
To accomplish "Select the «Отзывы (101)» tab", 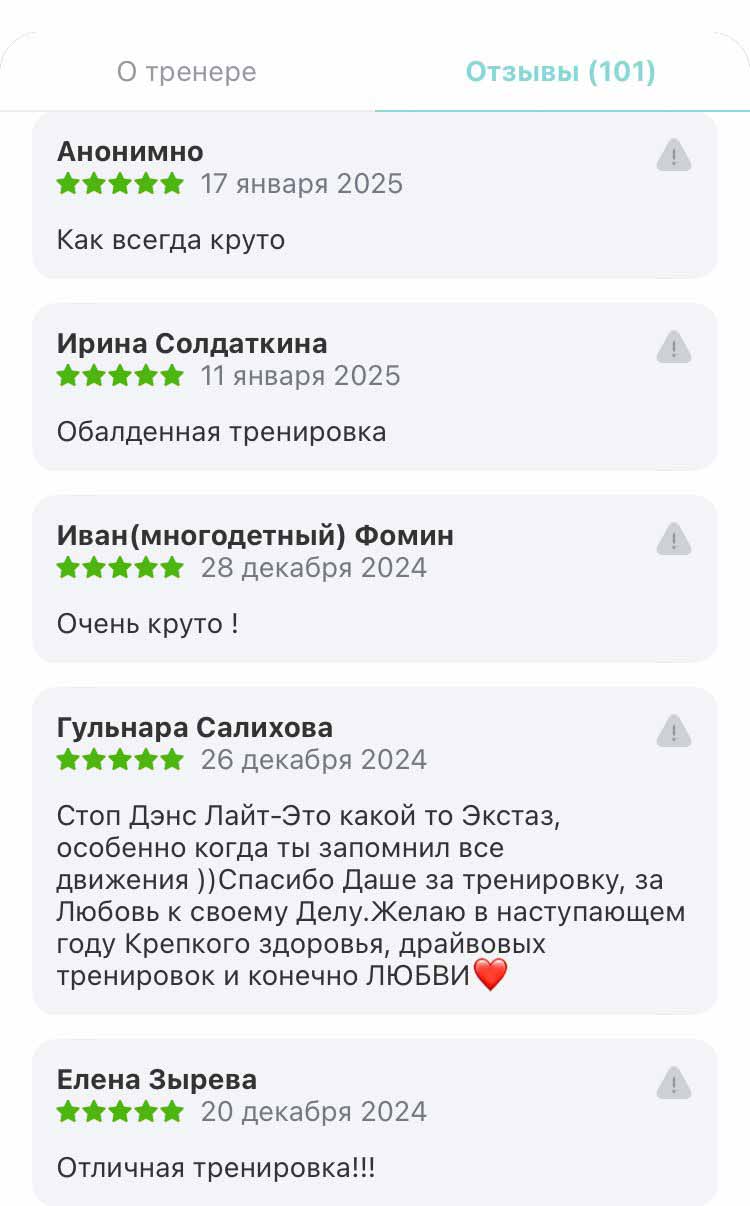I will point(561,72).
